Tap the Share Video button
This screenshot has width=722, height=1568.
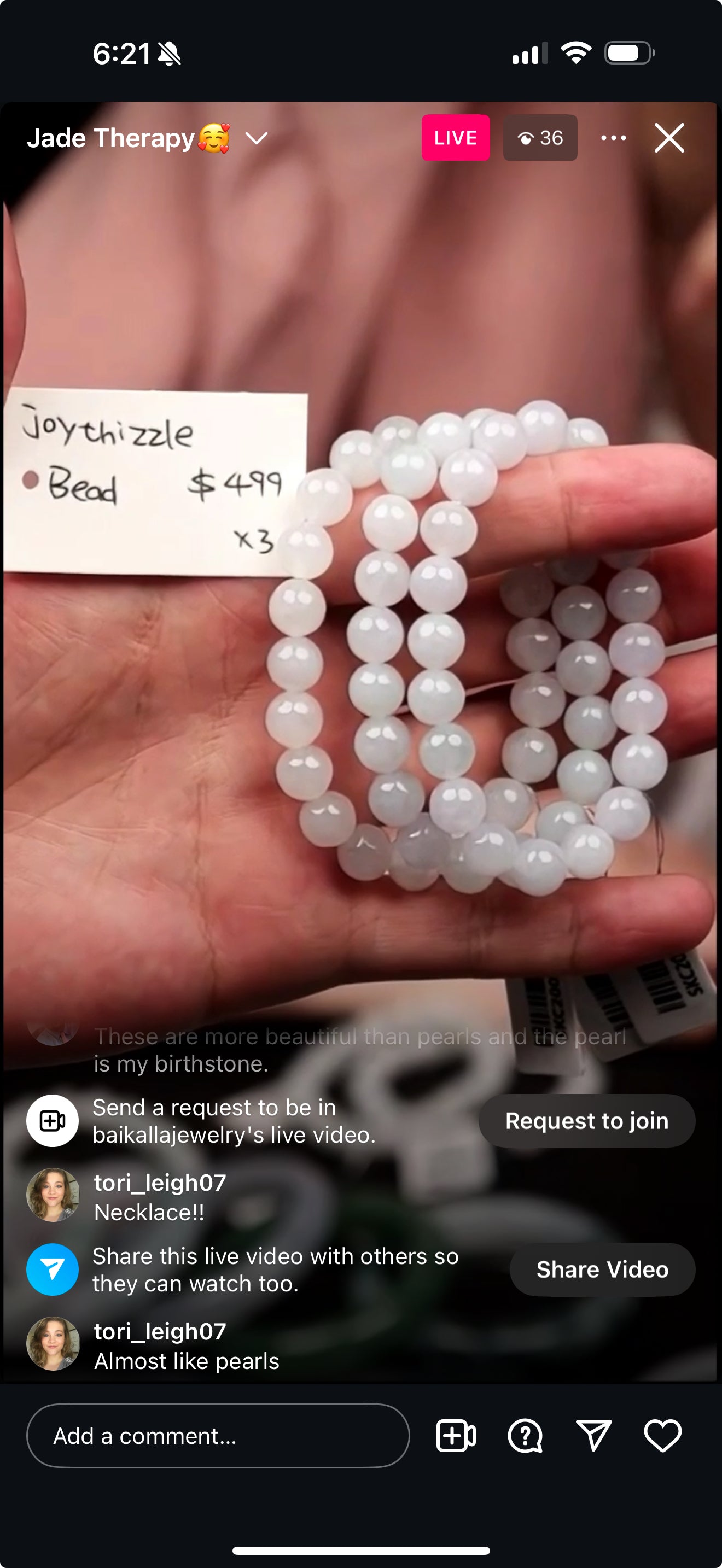602,1269
